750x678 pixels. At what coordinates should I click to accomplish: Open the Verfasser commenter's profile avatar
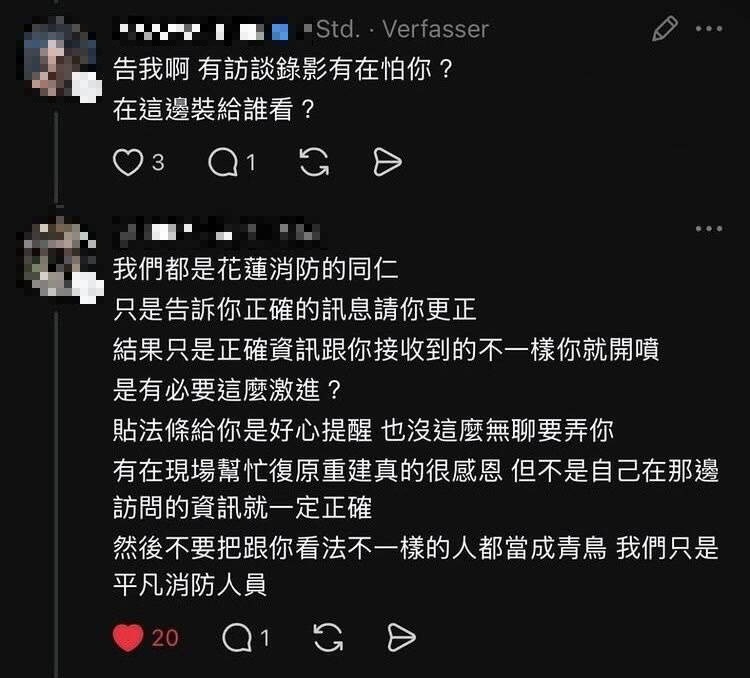click(59, 48)
